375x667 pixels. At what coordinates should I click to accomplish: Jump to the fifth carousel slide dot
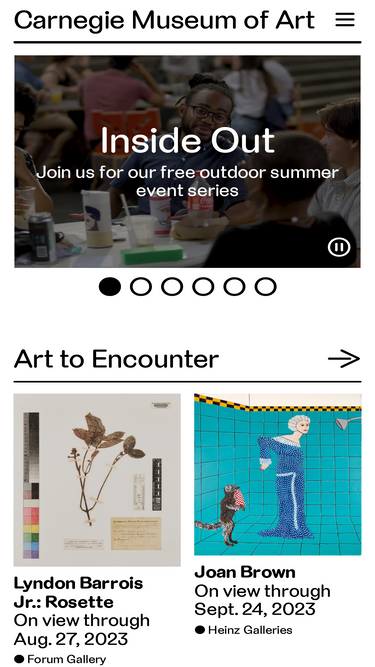234,287
